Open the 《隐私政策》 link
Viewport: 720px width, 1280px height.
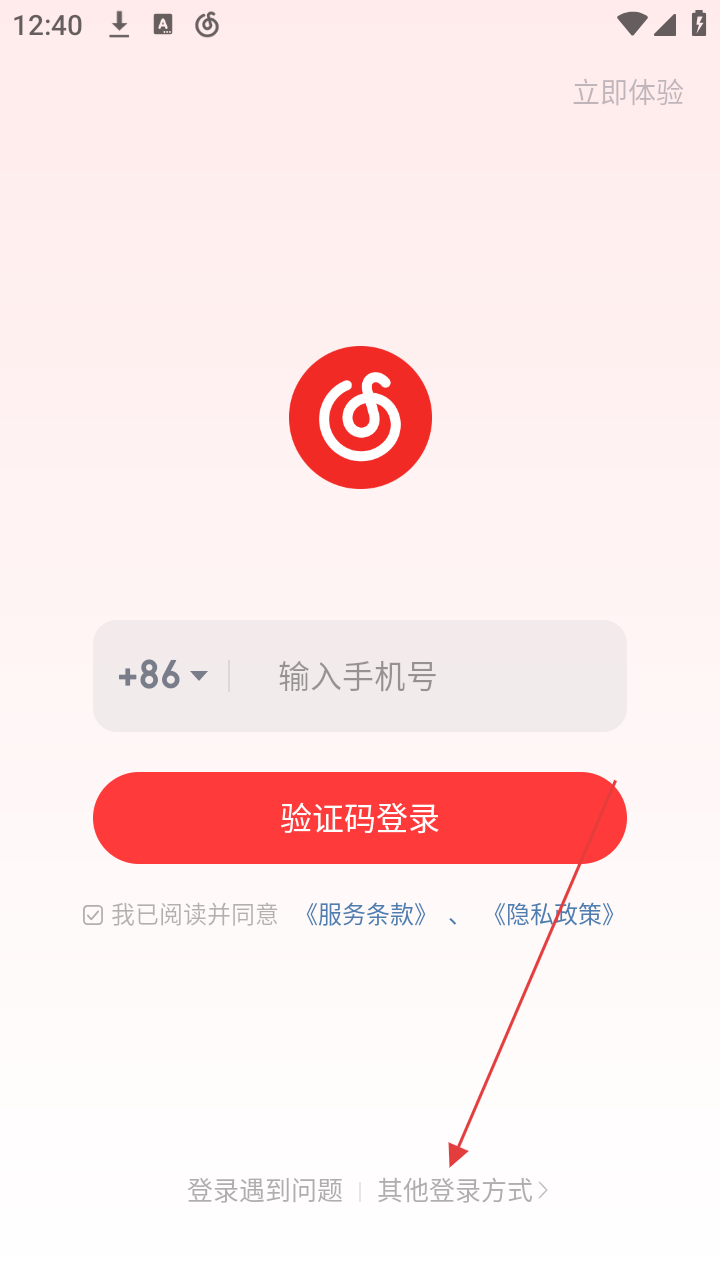(554, 915)
